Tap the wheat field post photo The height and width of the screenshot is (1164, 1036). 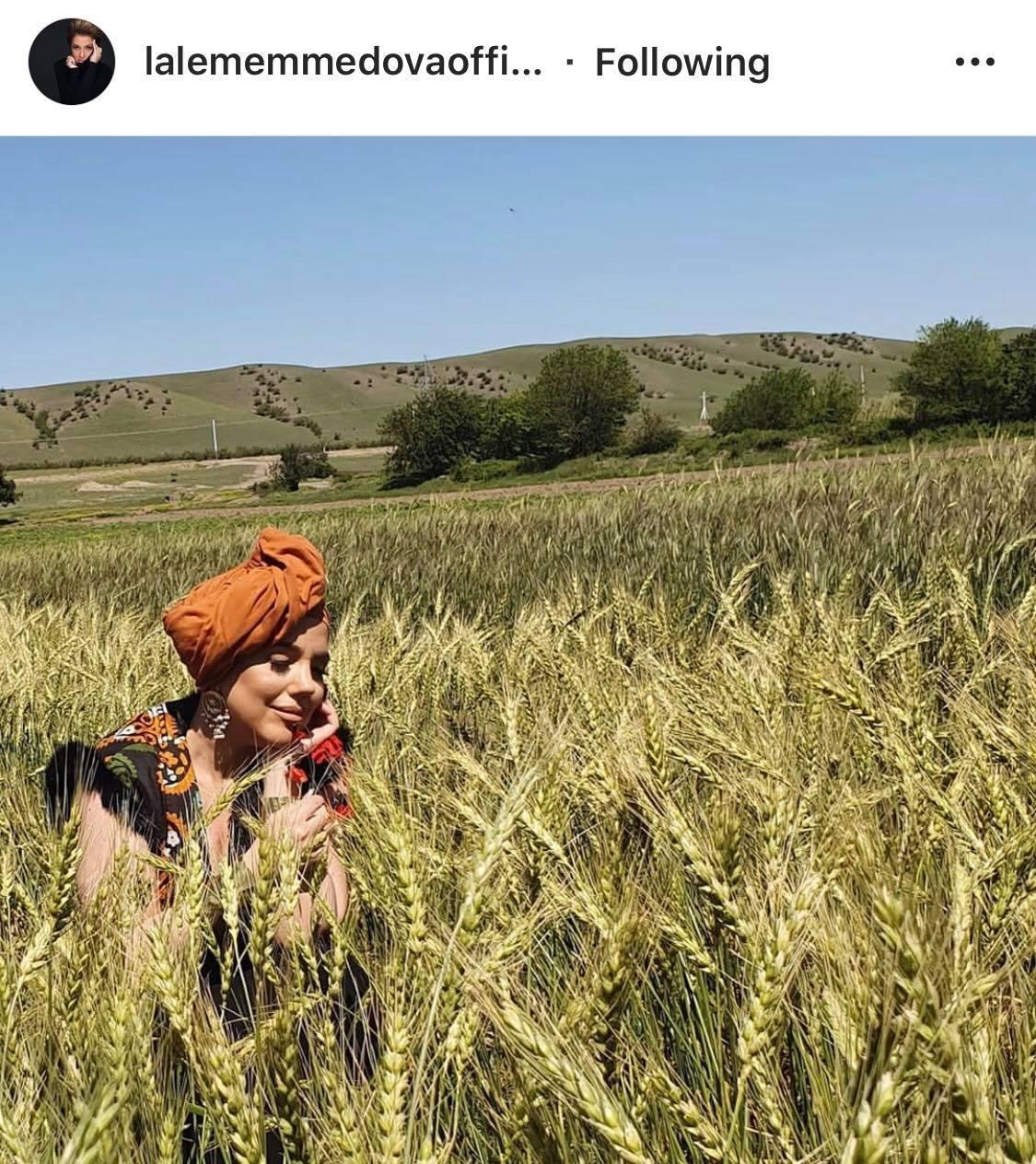tap(518, 649)
